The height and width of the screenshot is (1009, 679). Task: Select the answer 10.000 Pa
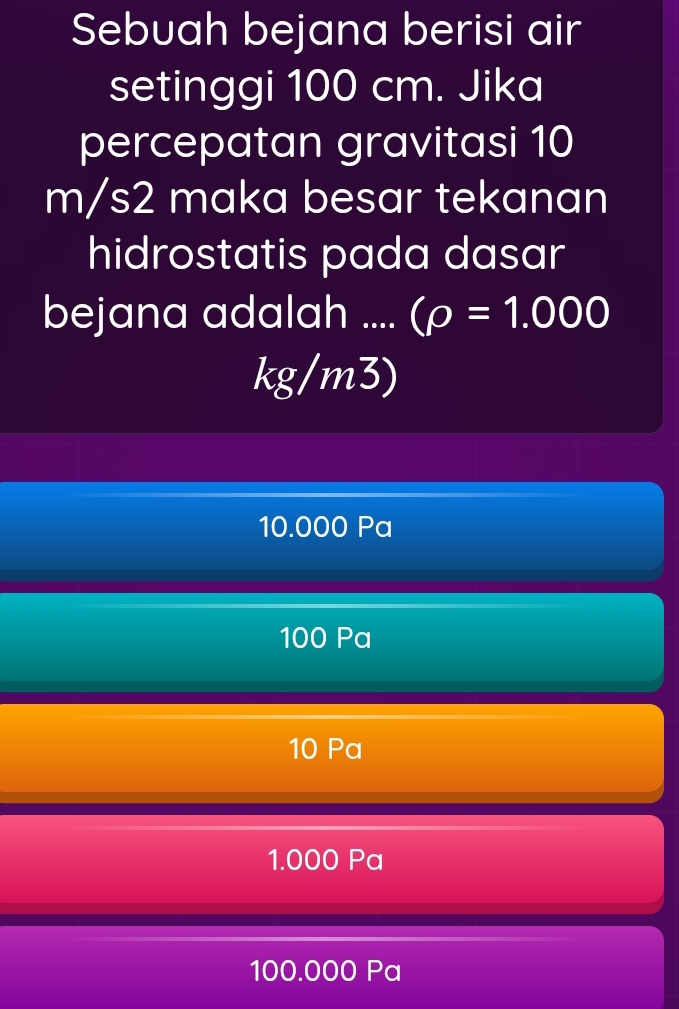326,526
